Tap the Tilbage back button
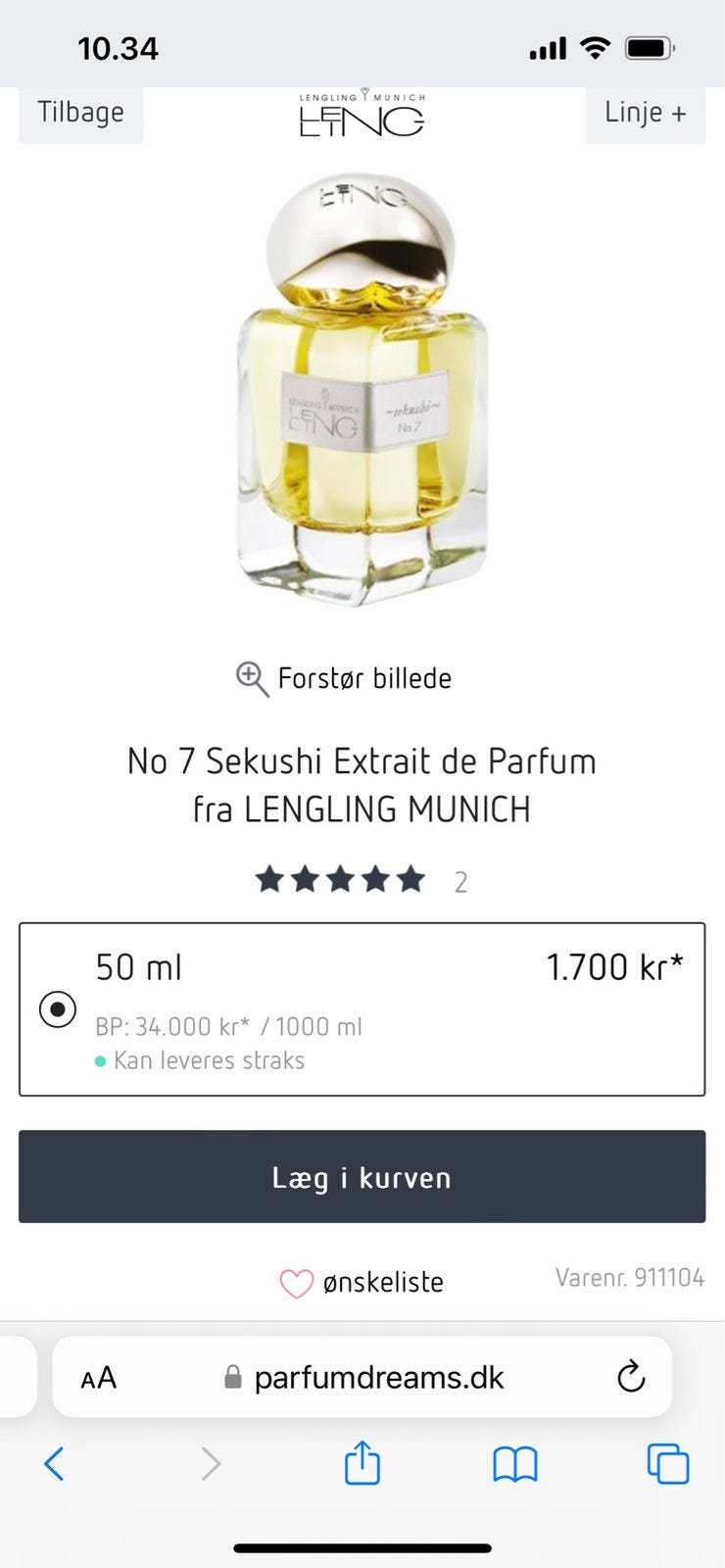725x1568 pixels. [x=80, y=113]
